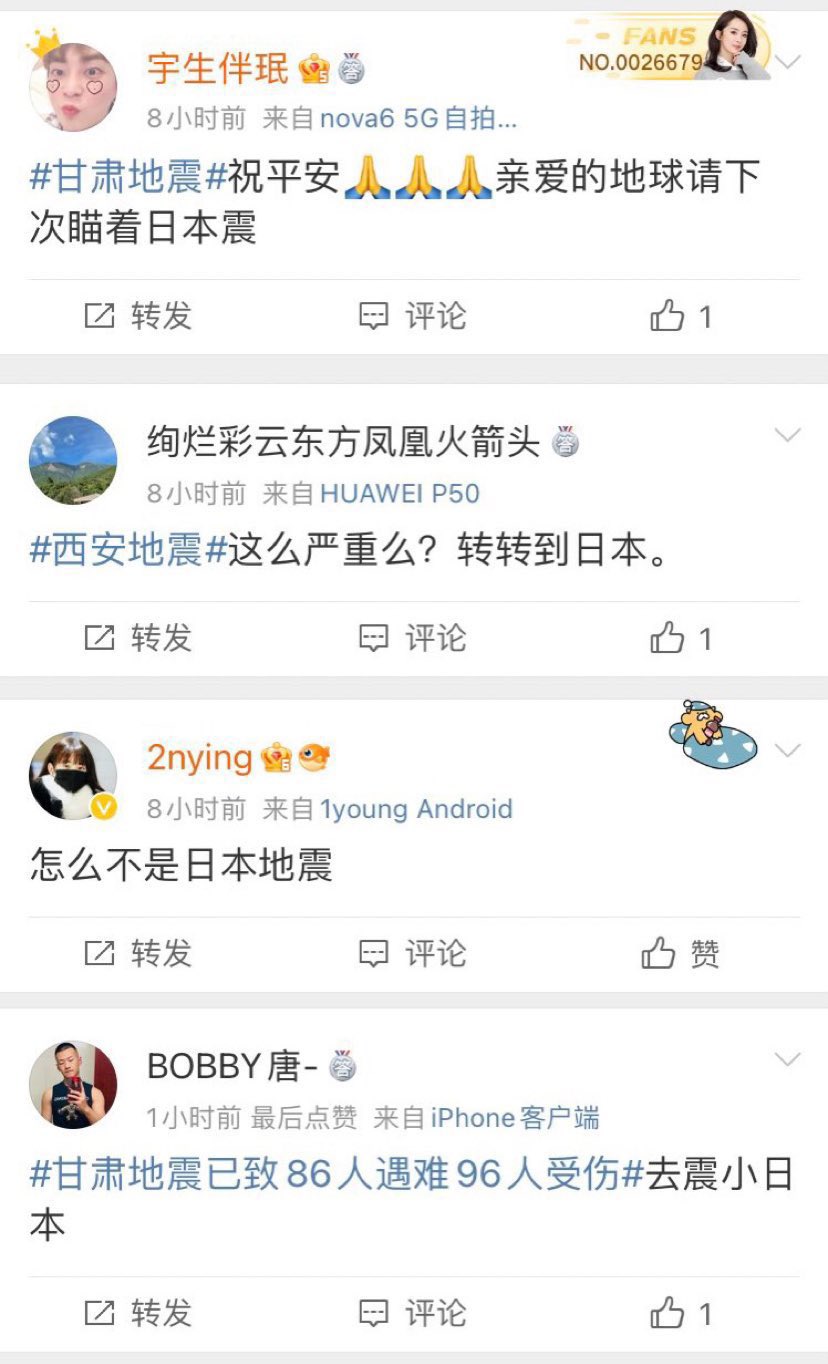Like the post by BOBBY唐-
The height and width of the screenshot is (1364, 828).
(x=681, y=1313)
